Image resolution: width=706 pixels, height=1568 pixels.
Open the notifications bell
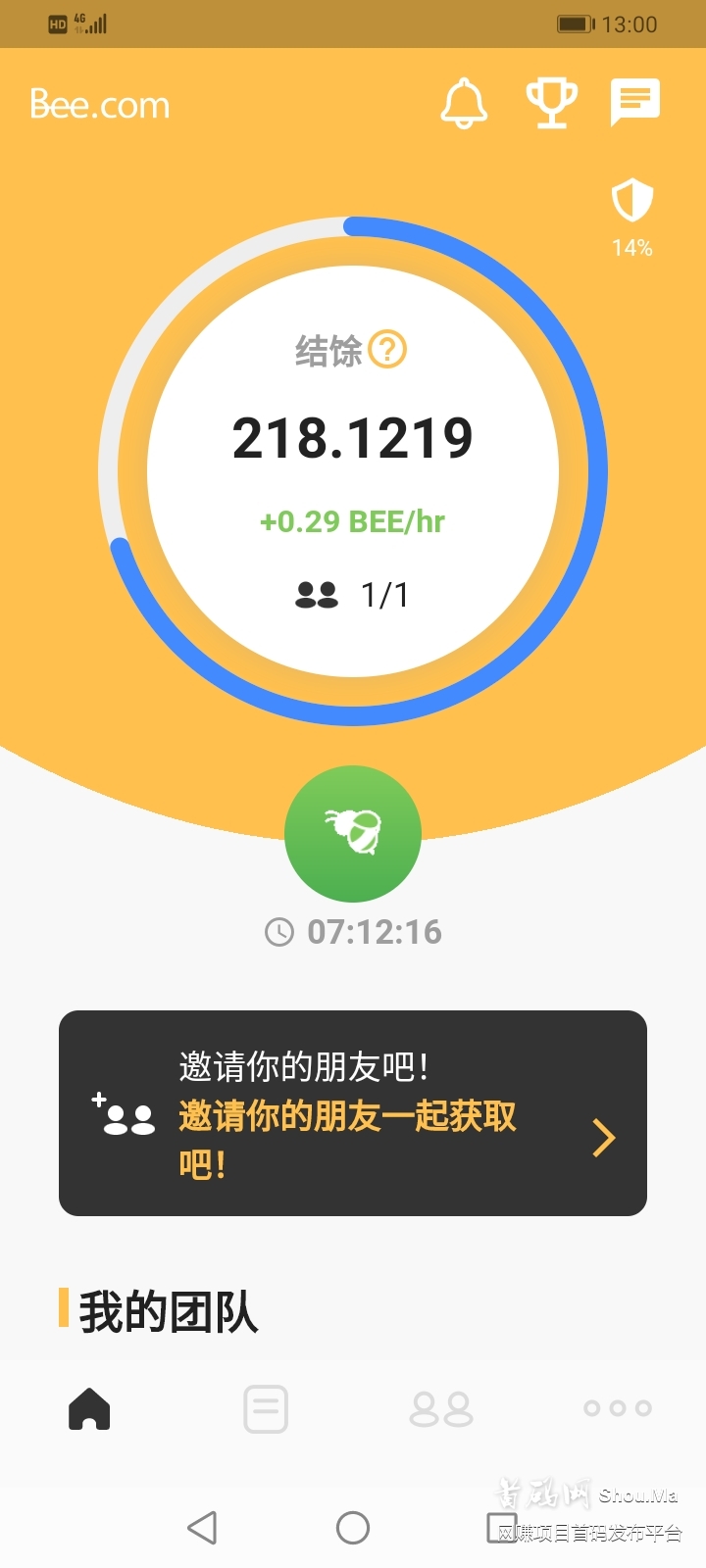point(465,103)
